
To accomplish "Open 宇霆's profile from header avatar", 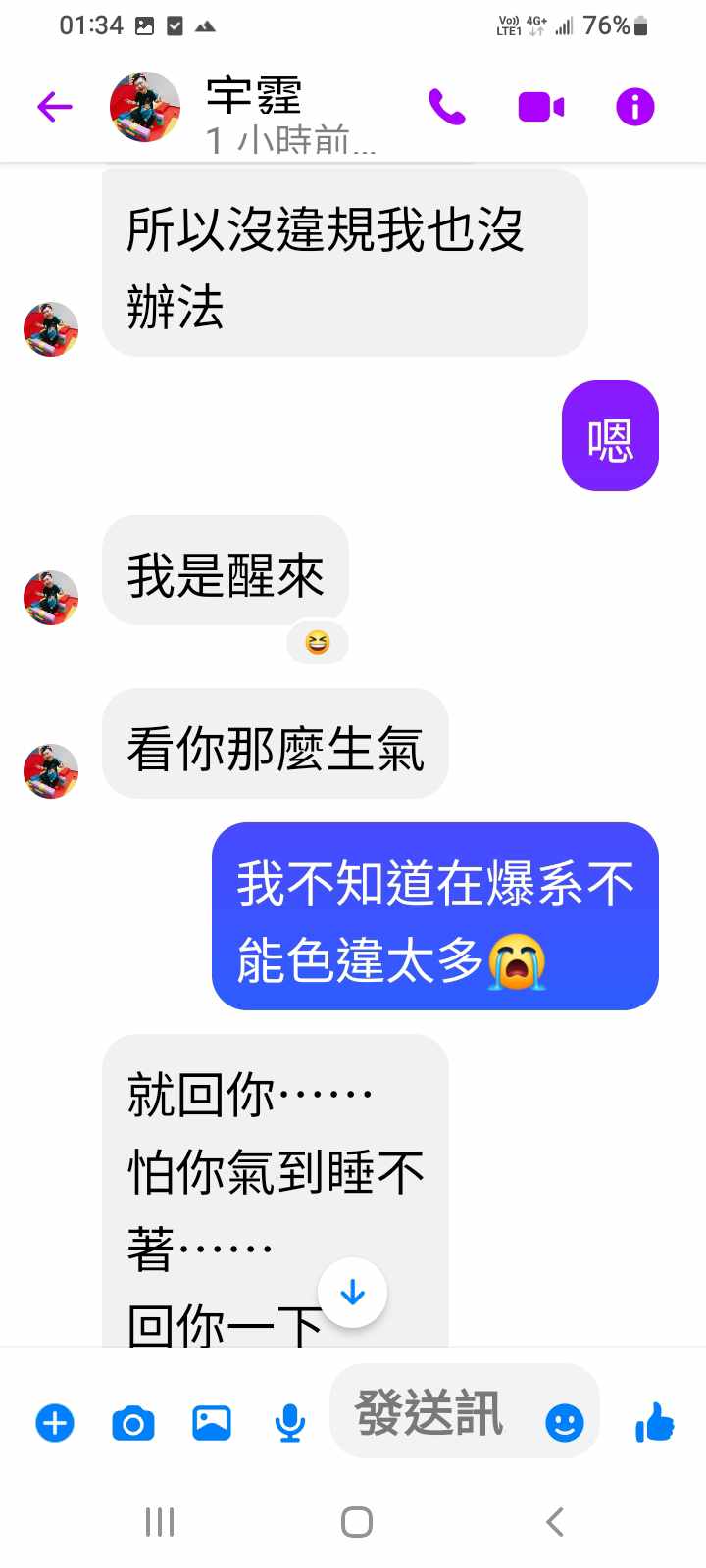I will coord(145,106).
